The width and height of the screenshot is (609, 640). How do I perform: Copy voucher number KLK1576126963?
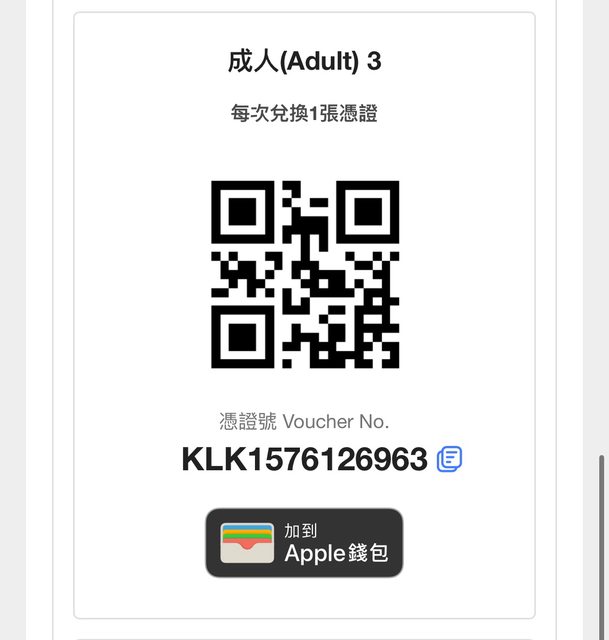click(x=450, y=459)
